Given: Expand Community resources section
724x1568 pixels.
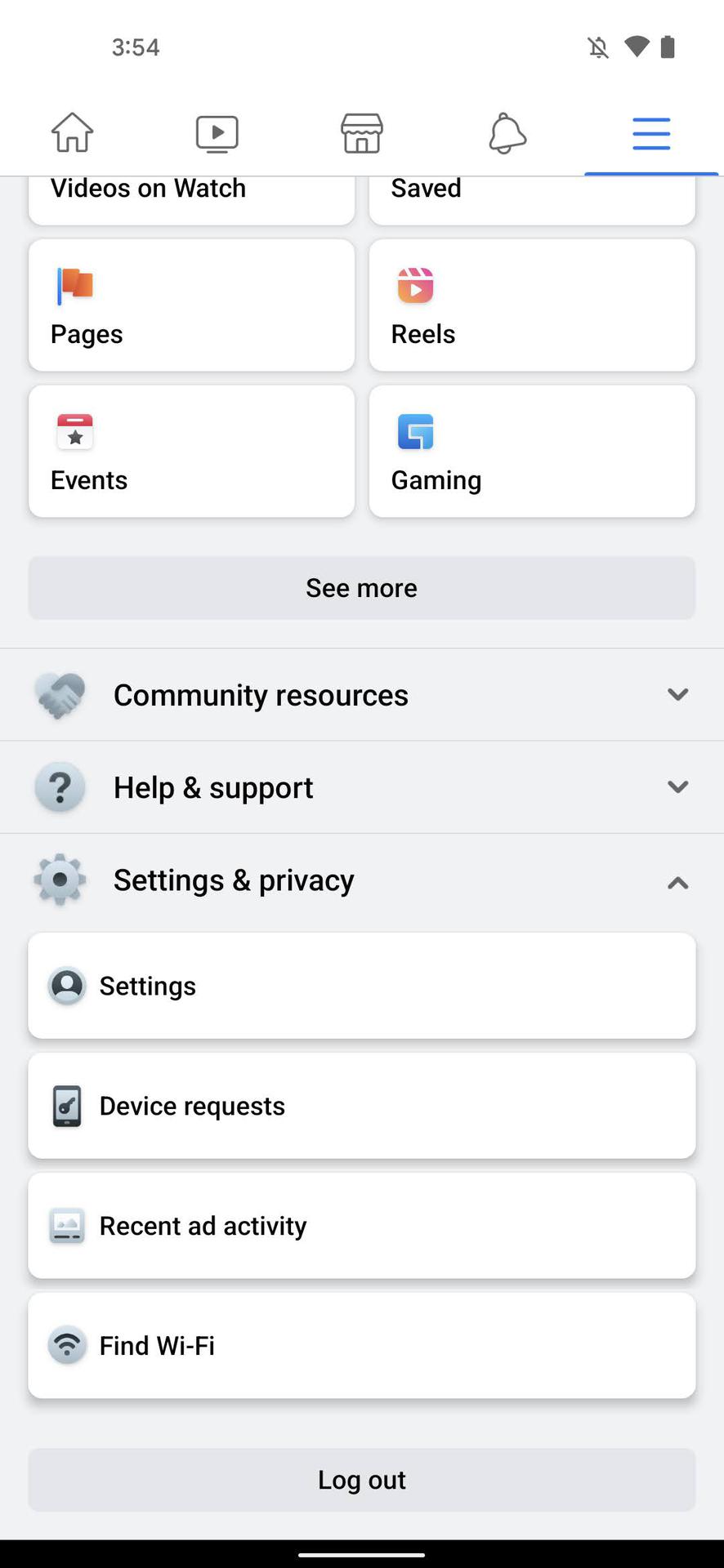Looking at the screenshot, I should (362, 695).
